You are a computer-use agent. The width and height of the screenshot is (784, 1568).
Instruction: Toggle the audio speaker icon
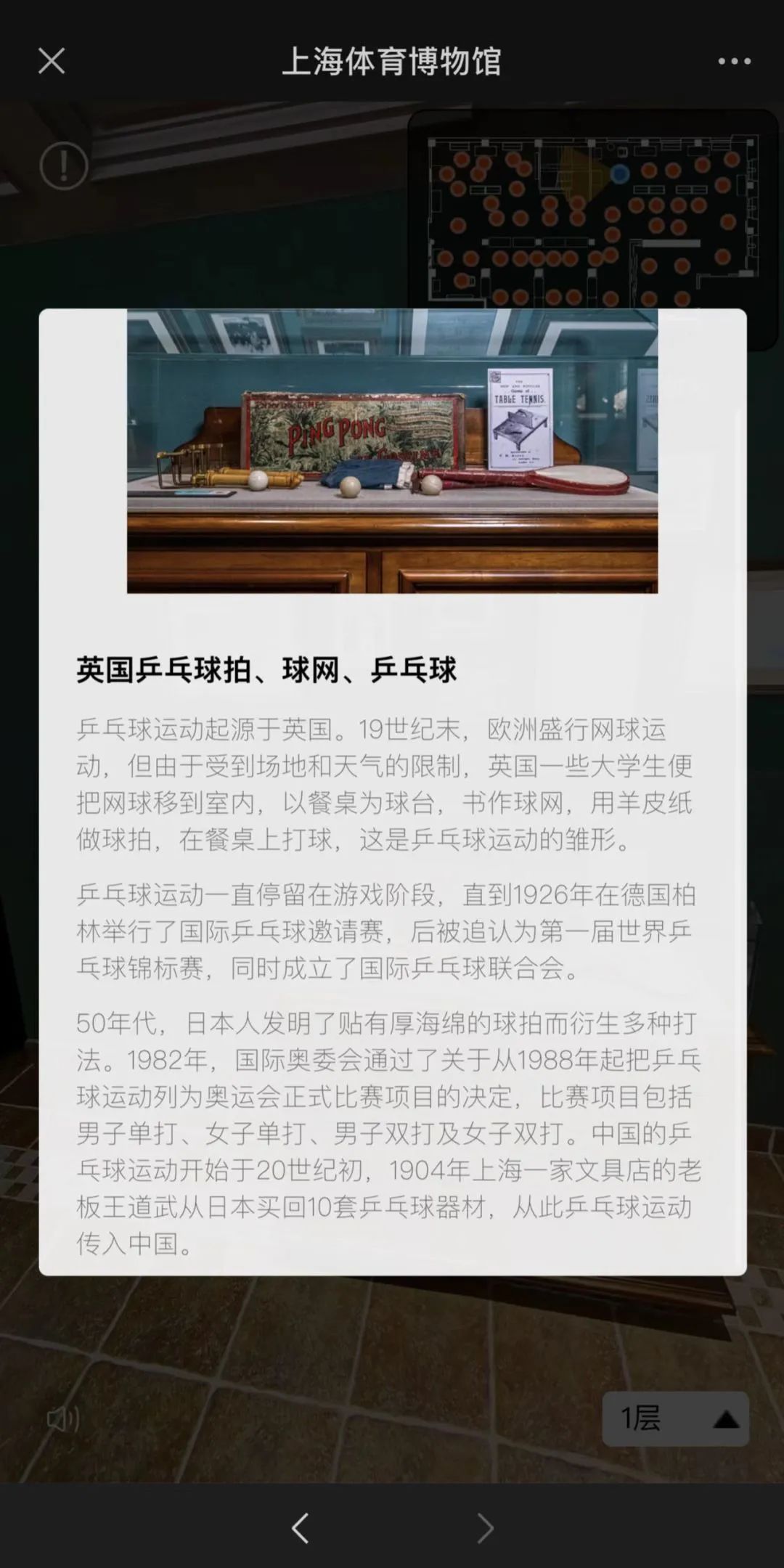click(x=63, y=1418)
